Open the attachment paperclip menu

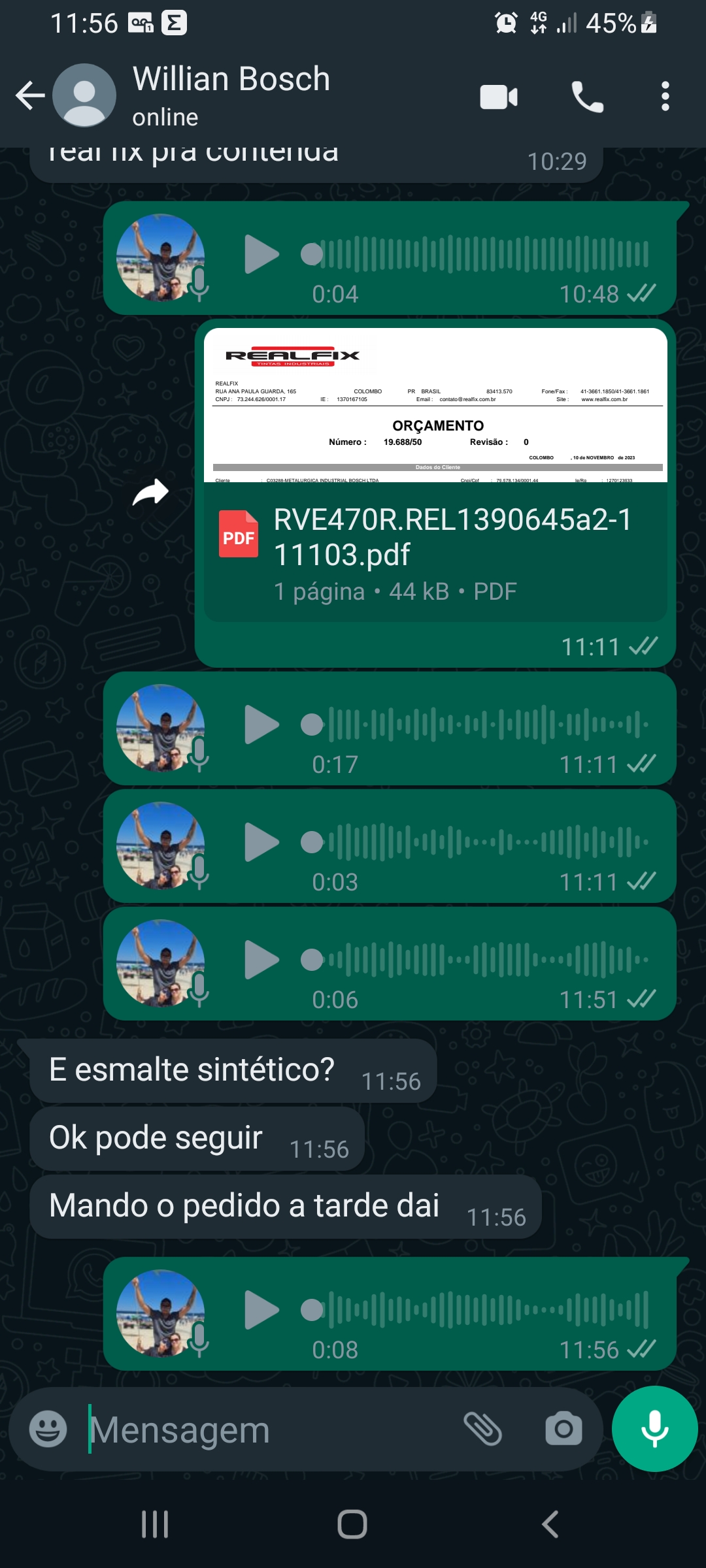[482, 1429]
